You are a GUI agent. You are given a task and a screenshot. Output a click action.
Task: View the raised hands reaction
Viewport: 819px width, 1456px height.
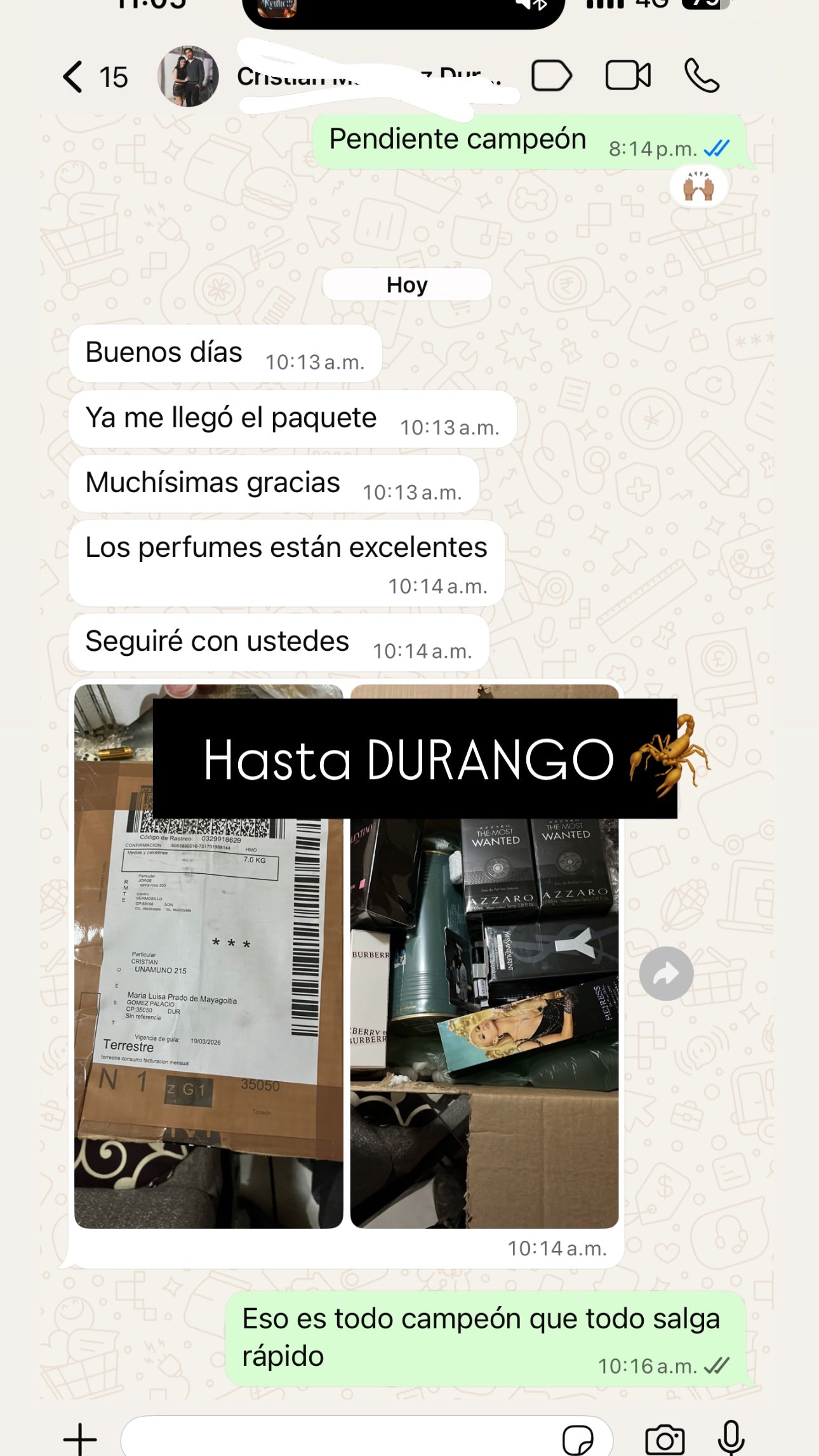pyautogui.click(x=698, y=187)
